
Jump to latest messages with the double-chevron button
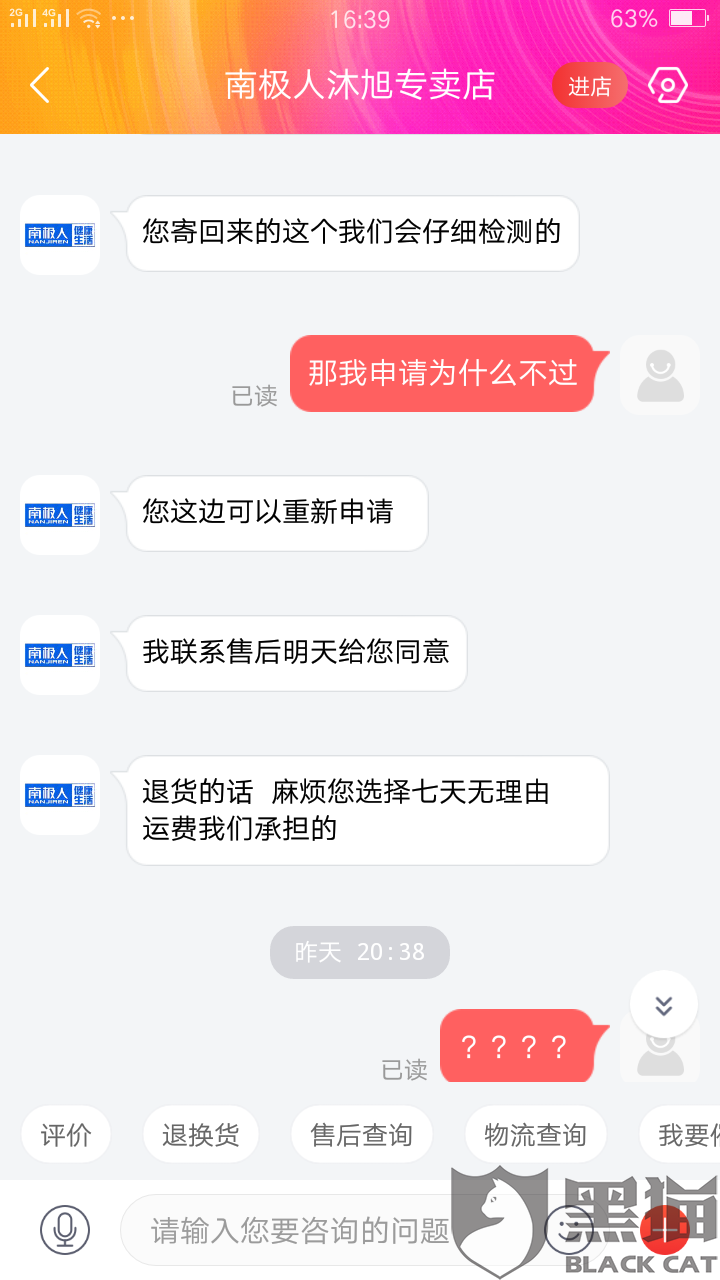pyautogui.click(x=664, y=1005)
